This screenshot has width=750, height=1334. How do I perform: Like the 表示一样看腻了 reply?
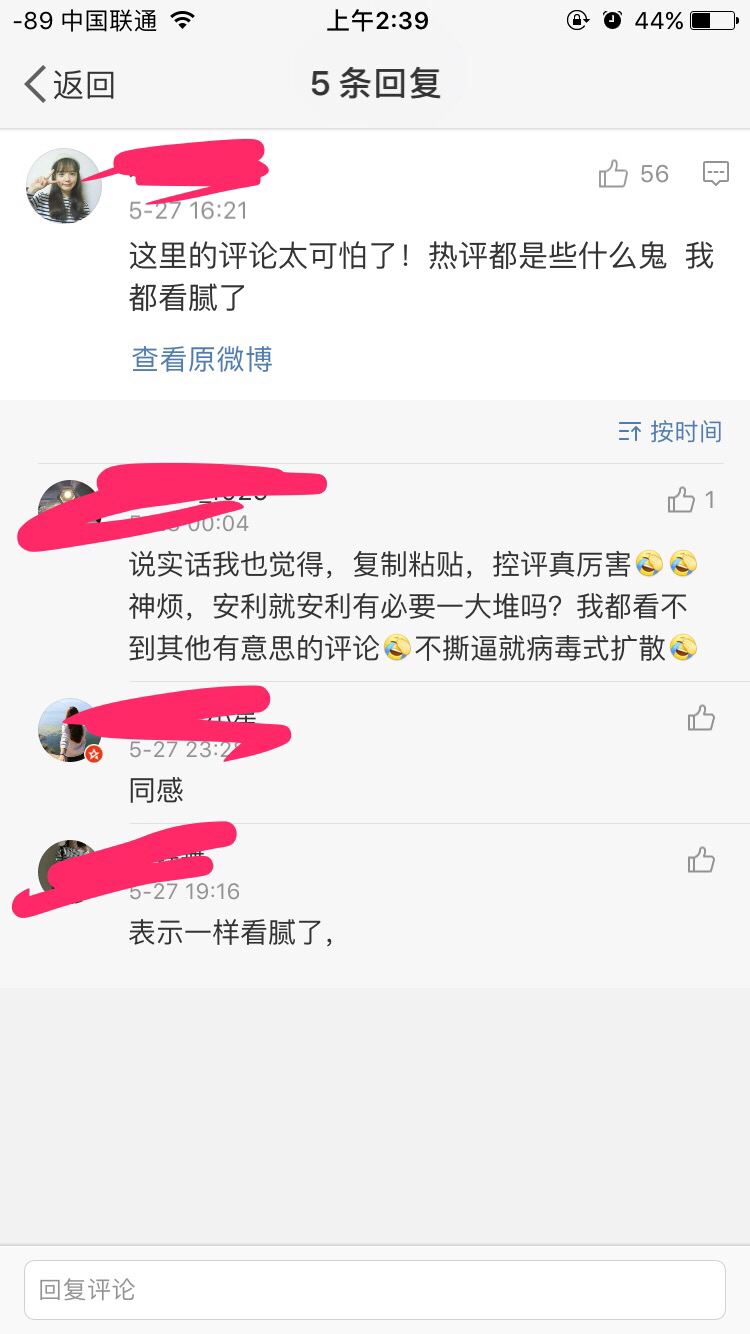[x=701, y=860]
